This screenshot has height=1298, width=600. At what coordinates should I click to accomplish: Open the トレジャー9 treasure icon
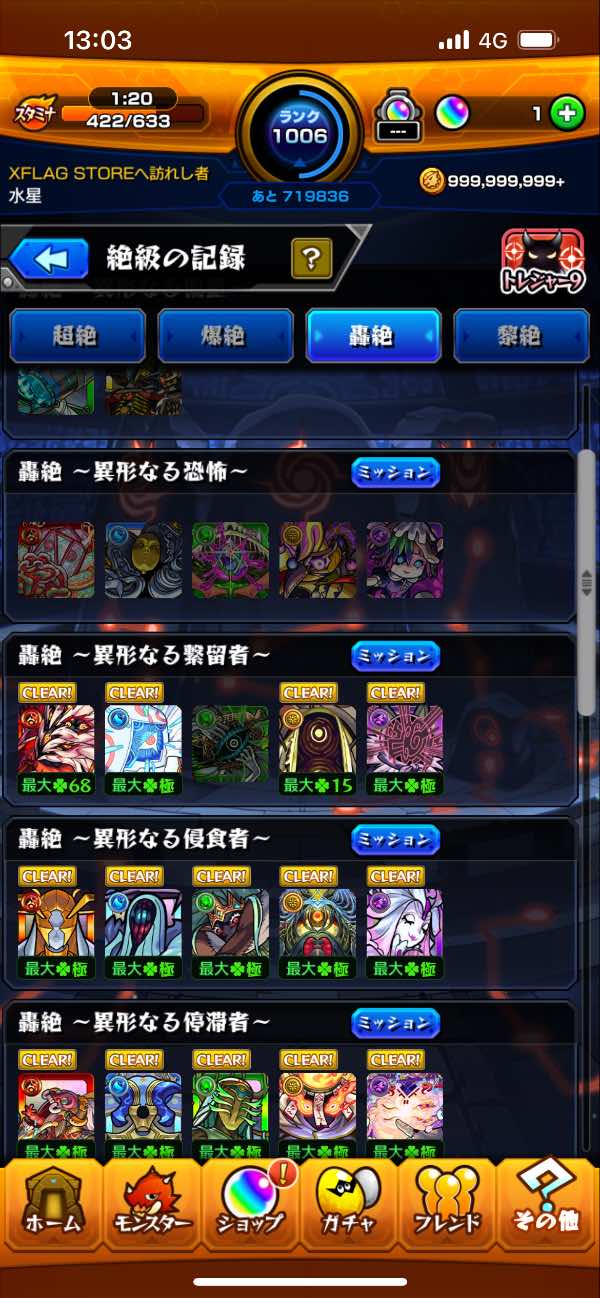(x=543, y=263)
